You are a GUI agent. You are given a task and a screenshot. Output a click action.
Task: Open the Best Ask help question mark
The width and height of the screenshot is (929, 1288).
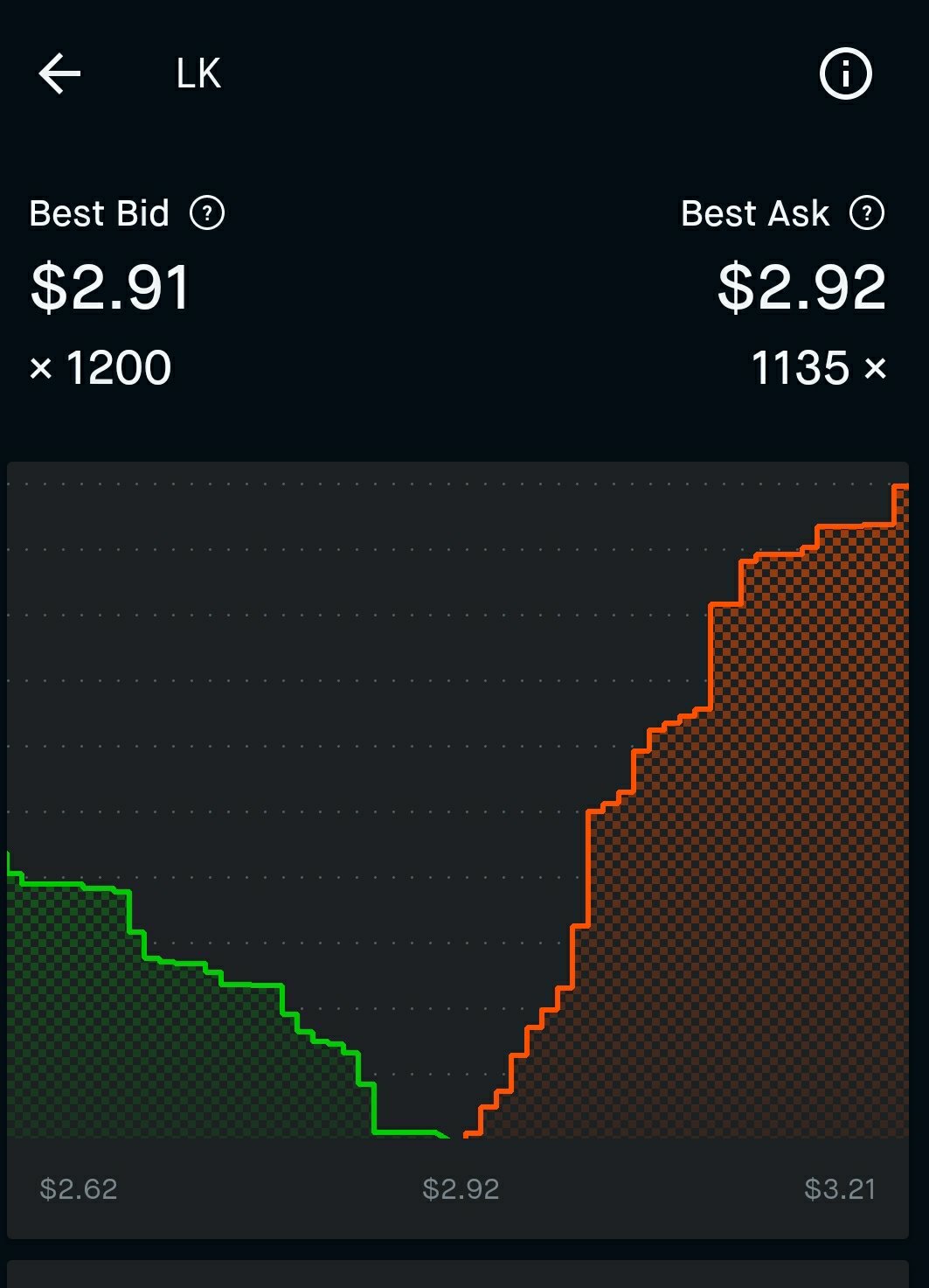pyautogui.click(x=867, y=212)
